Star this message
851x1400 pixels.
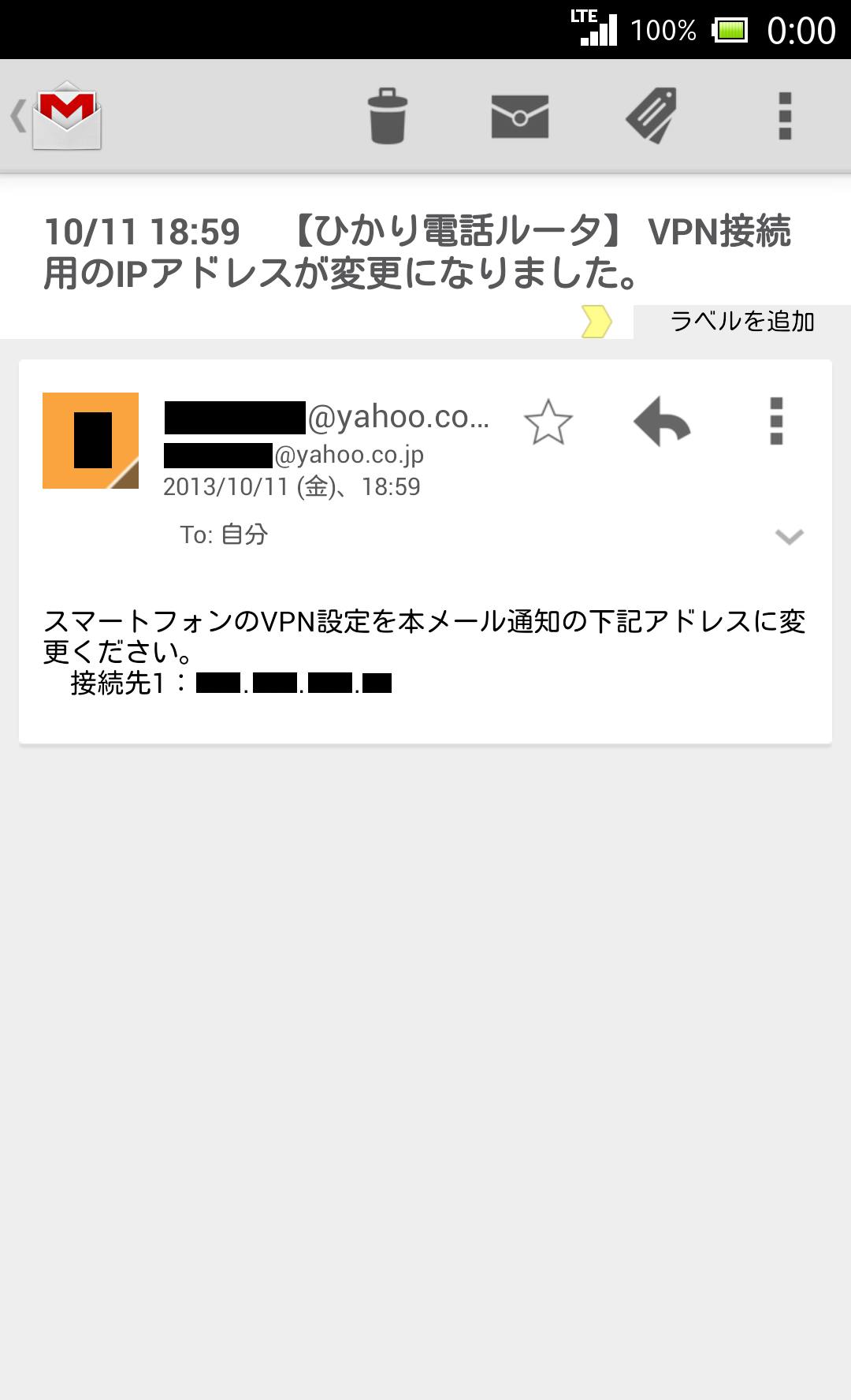pos(548,422)
